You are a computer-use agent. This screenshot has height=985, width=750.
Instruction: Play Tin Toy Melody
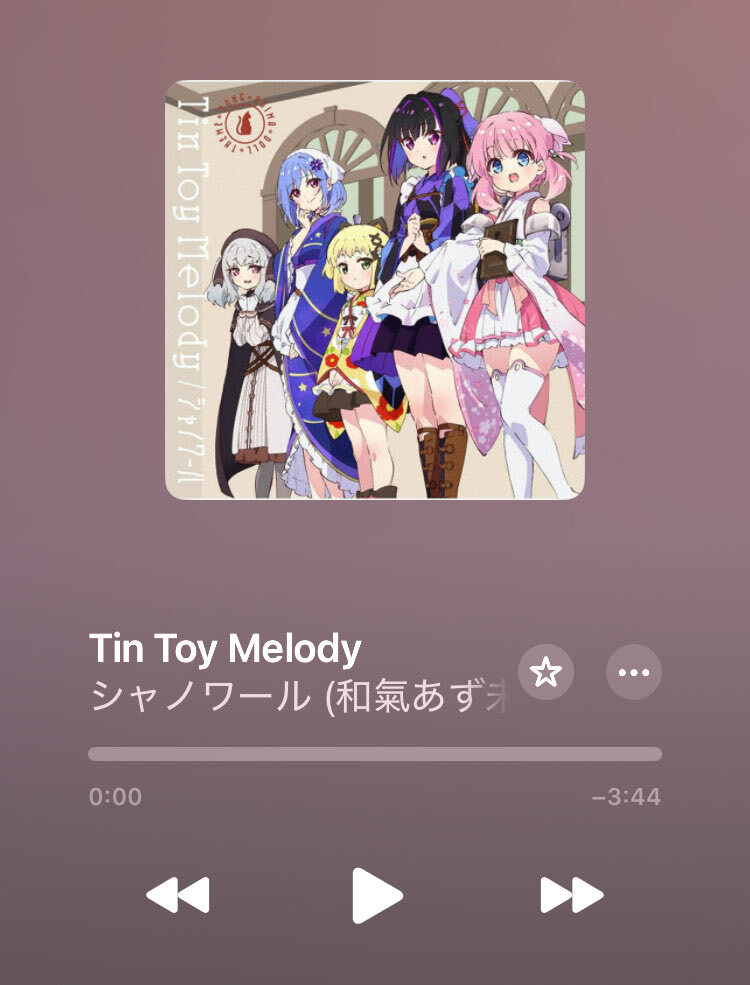point(377,895)
